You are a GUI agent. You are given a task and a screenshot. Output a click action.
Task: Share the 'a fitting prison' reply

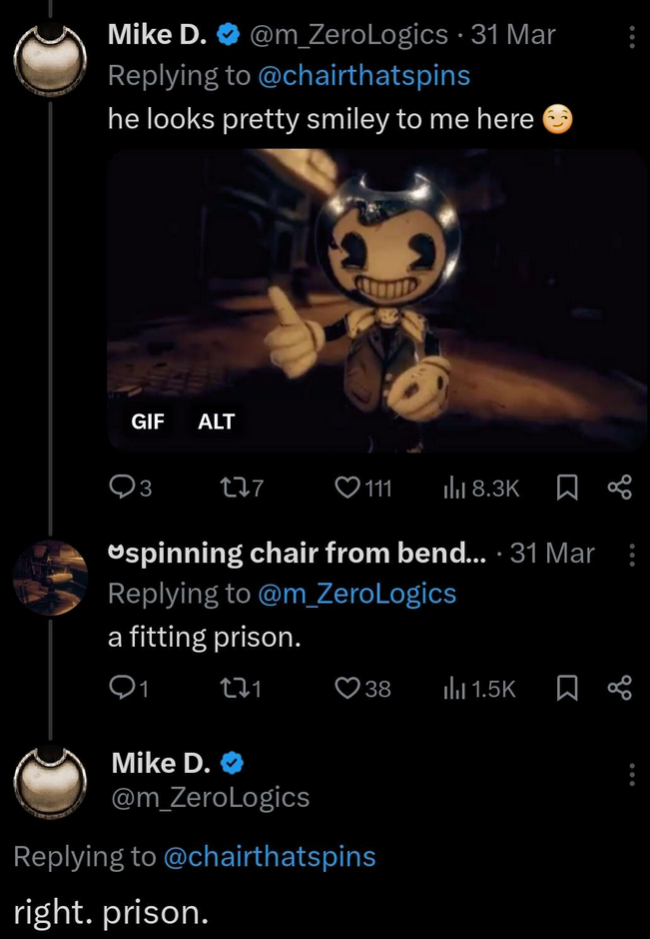[620, 688]
